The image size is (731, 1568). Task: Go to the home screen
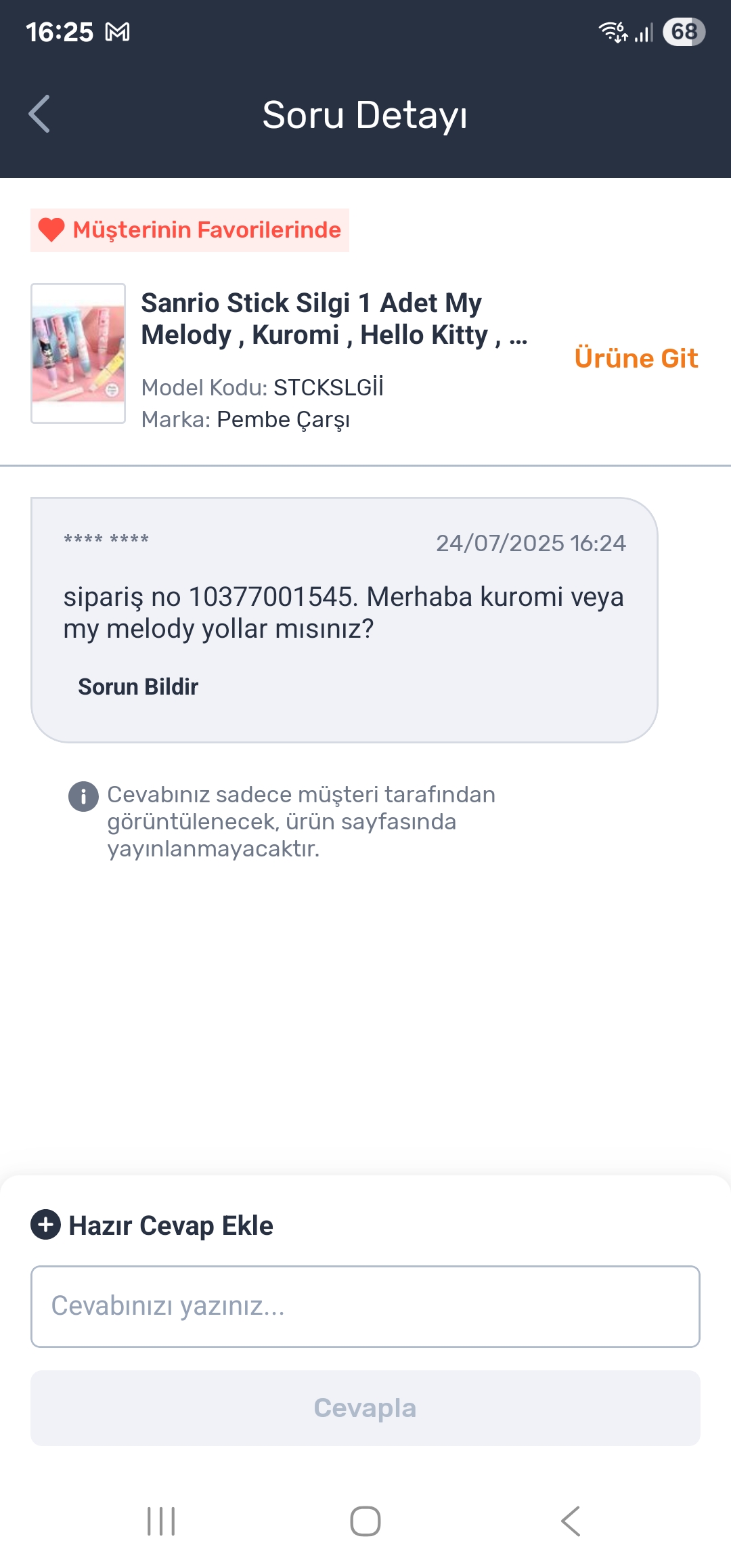pyautogui.click(x=365, y=1521)
